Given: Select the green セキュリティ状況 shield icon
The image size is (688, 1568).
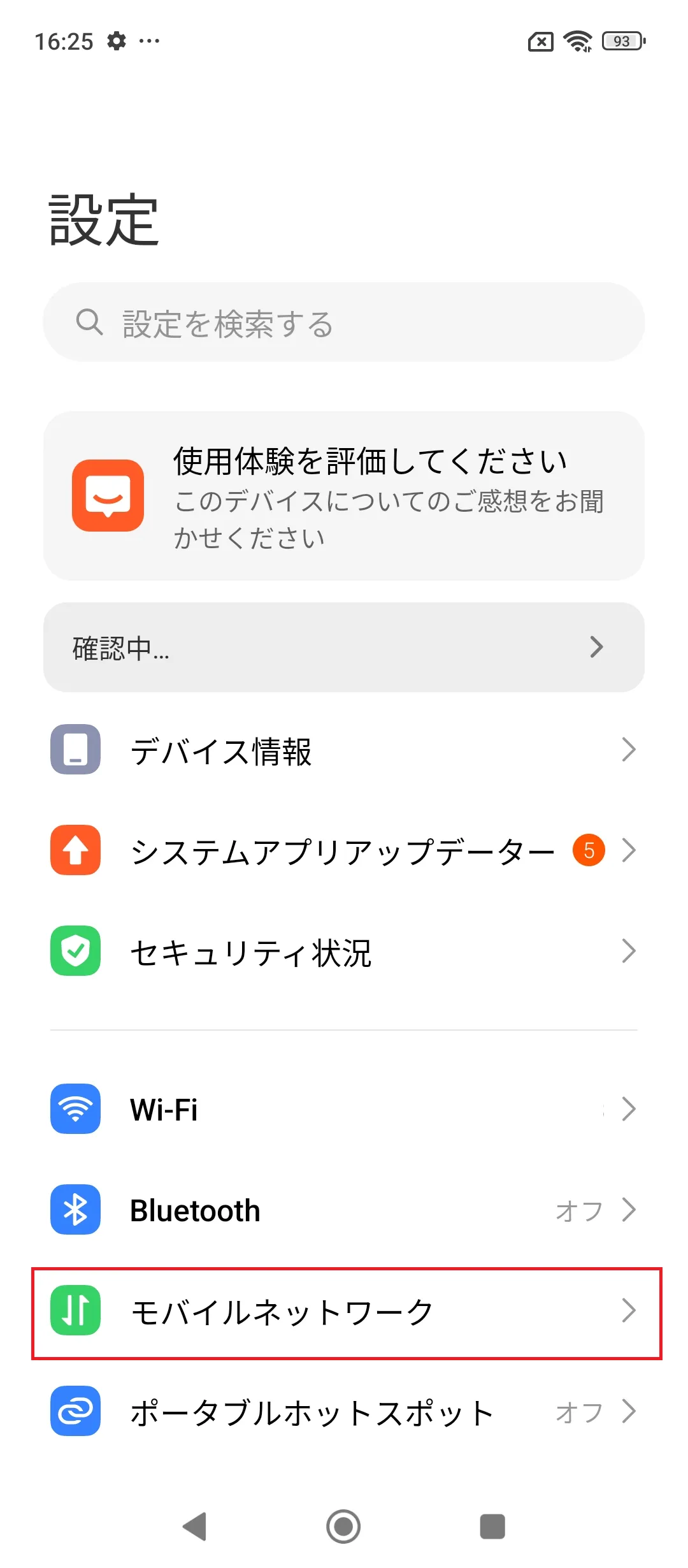Looking at the screenshot, I should (x=75, y=952).
